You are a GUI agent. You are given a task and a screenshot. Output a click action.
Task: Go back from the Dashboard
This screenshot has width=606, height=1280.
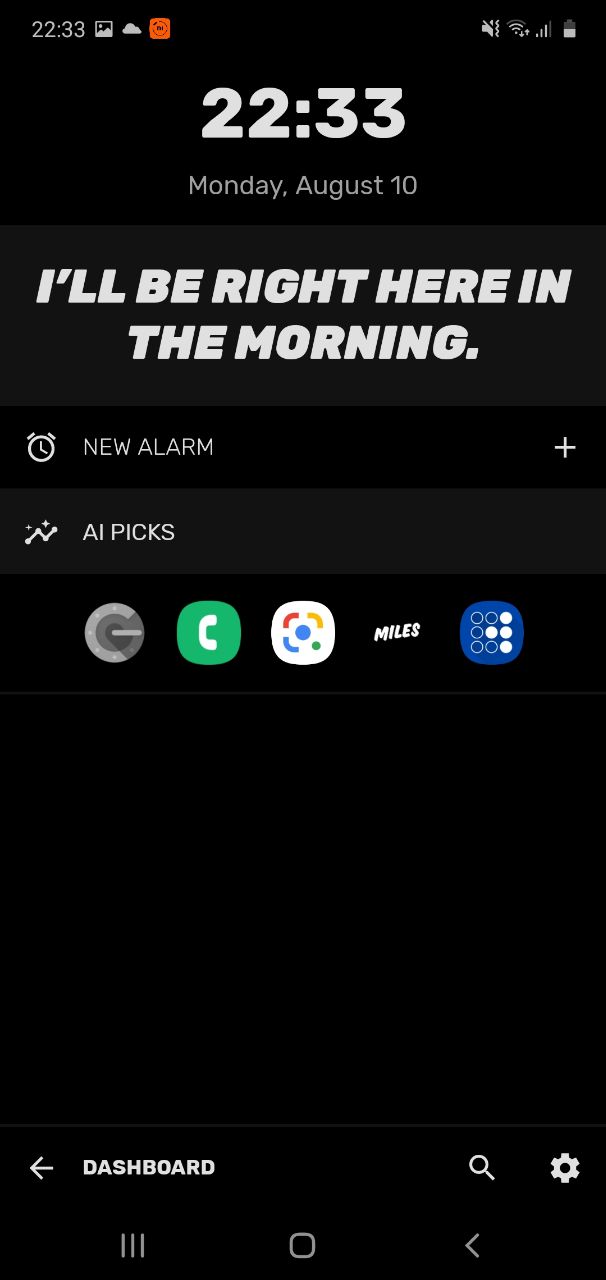point(41,1167)
